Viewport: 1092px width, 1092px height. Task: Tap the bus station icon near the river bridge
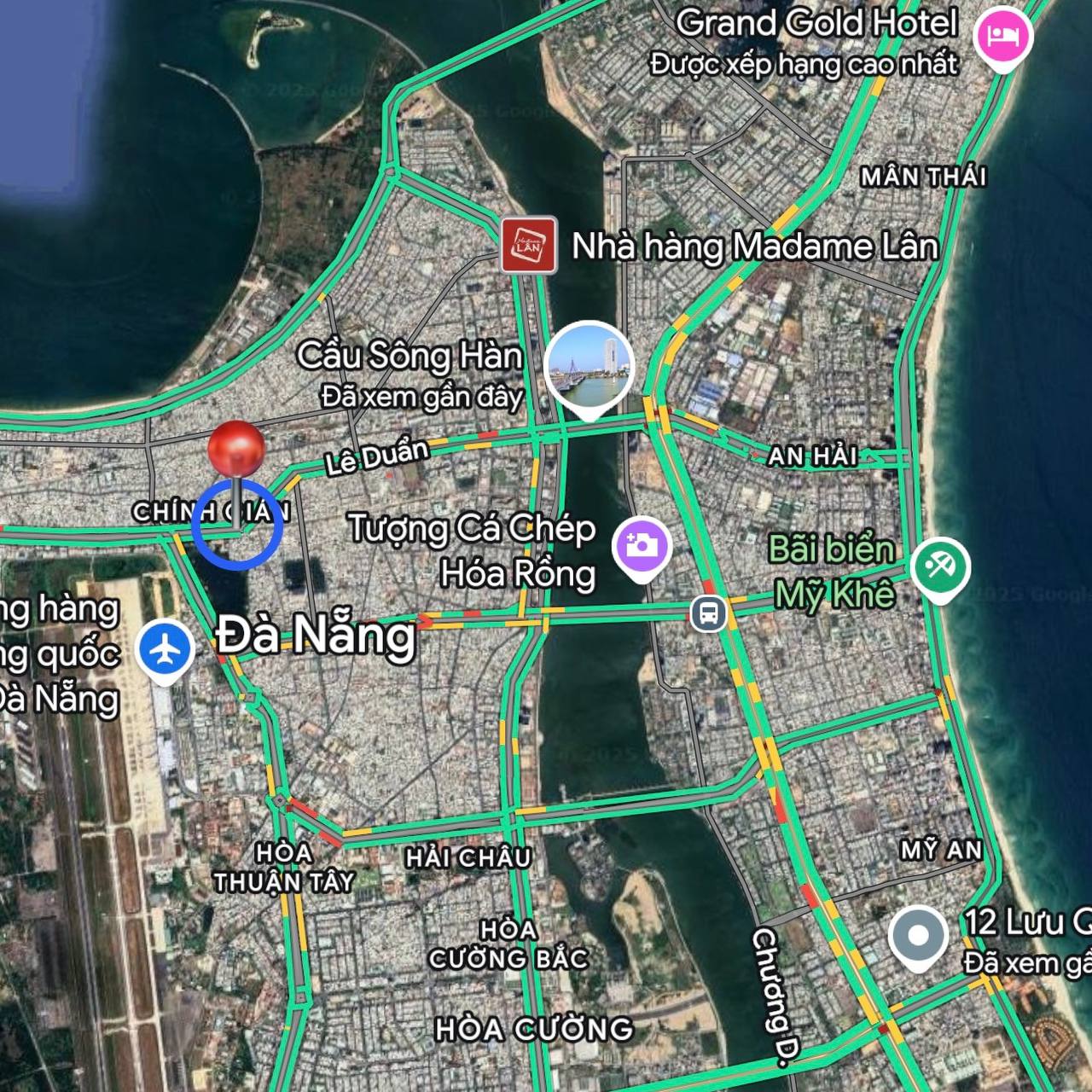pos(708,613)
